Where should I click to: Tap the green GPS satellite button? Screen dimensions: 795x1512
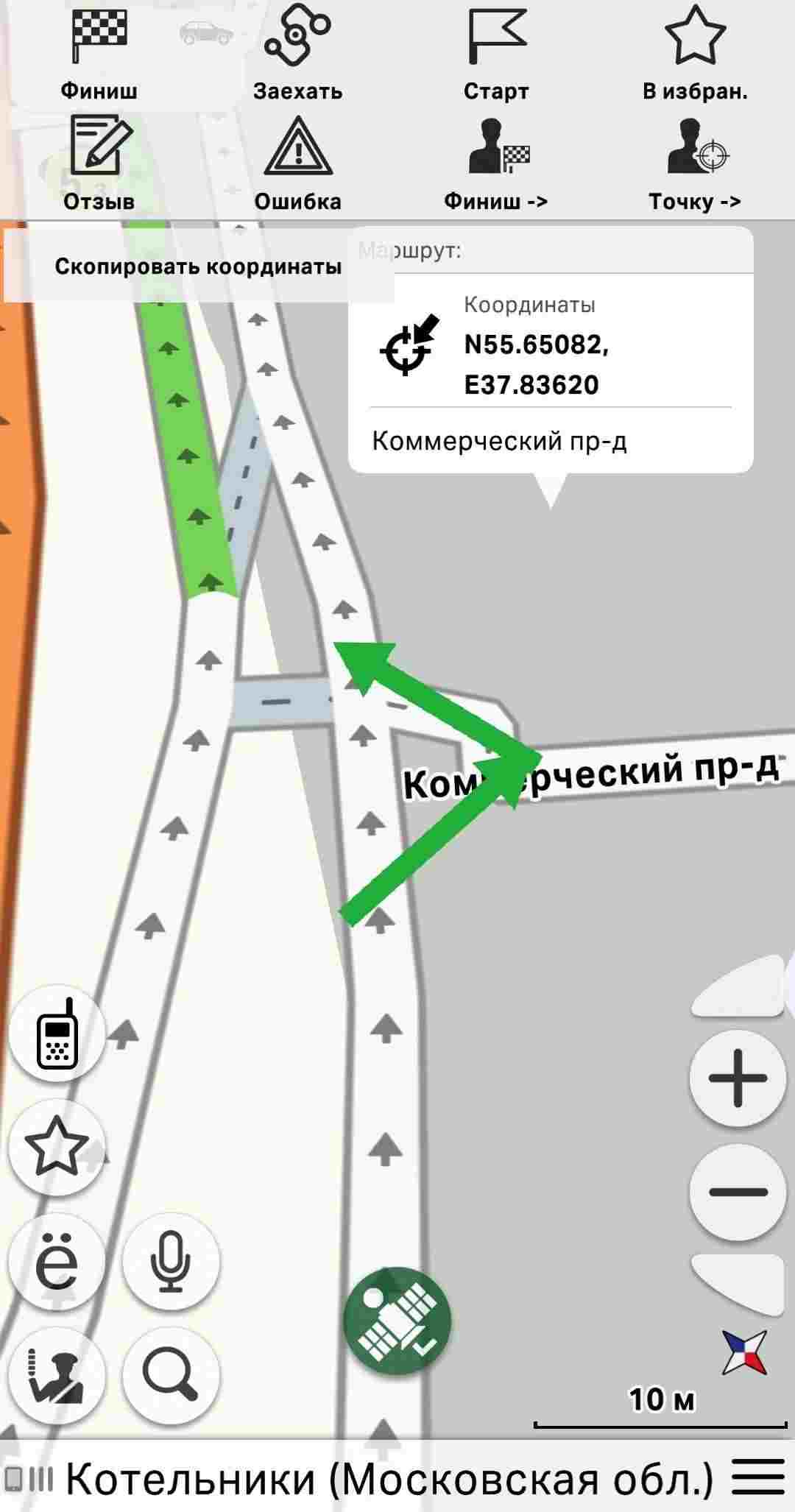tap(397, 1321)
